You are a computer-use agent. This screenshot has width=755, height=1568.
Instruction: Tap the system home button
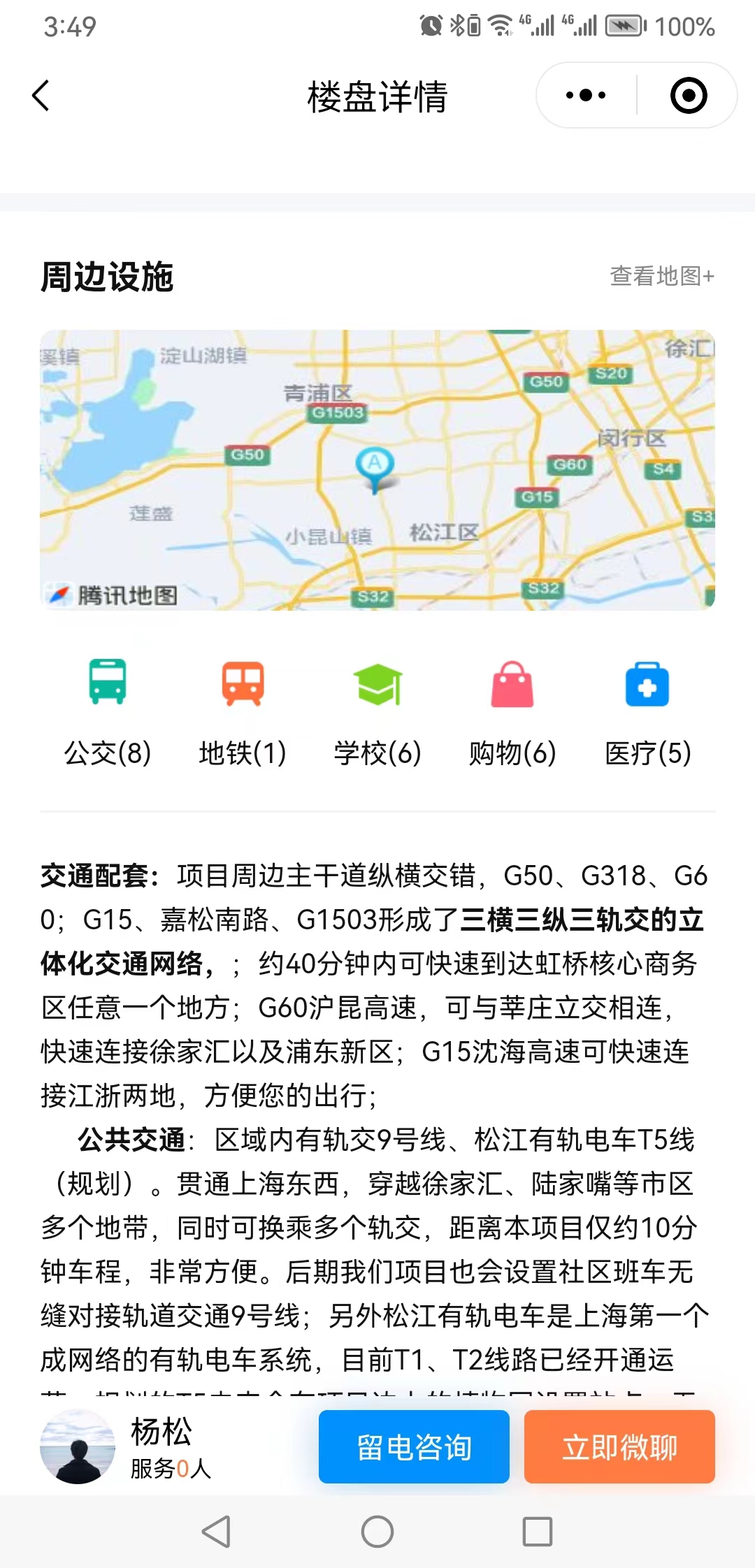point(377,1532)
